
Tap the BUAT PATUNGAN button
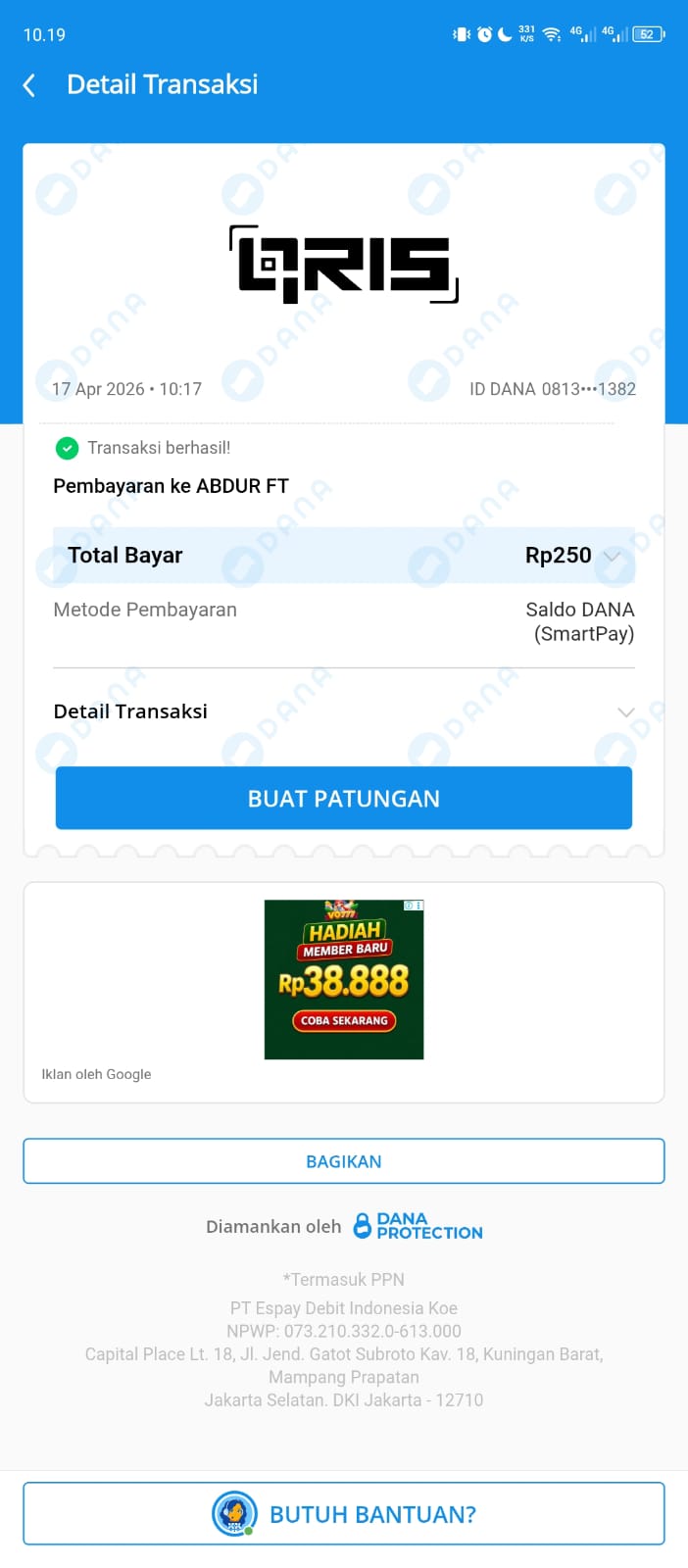point(344,799)
